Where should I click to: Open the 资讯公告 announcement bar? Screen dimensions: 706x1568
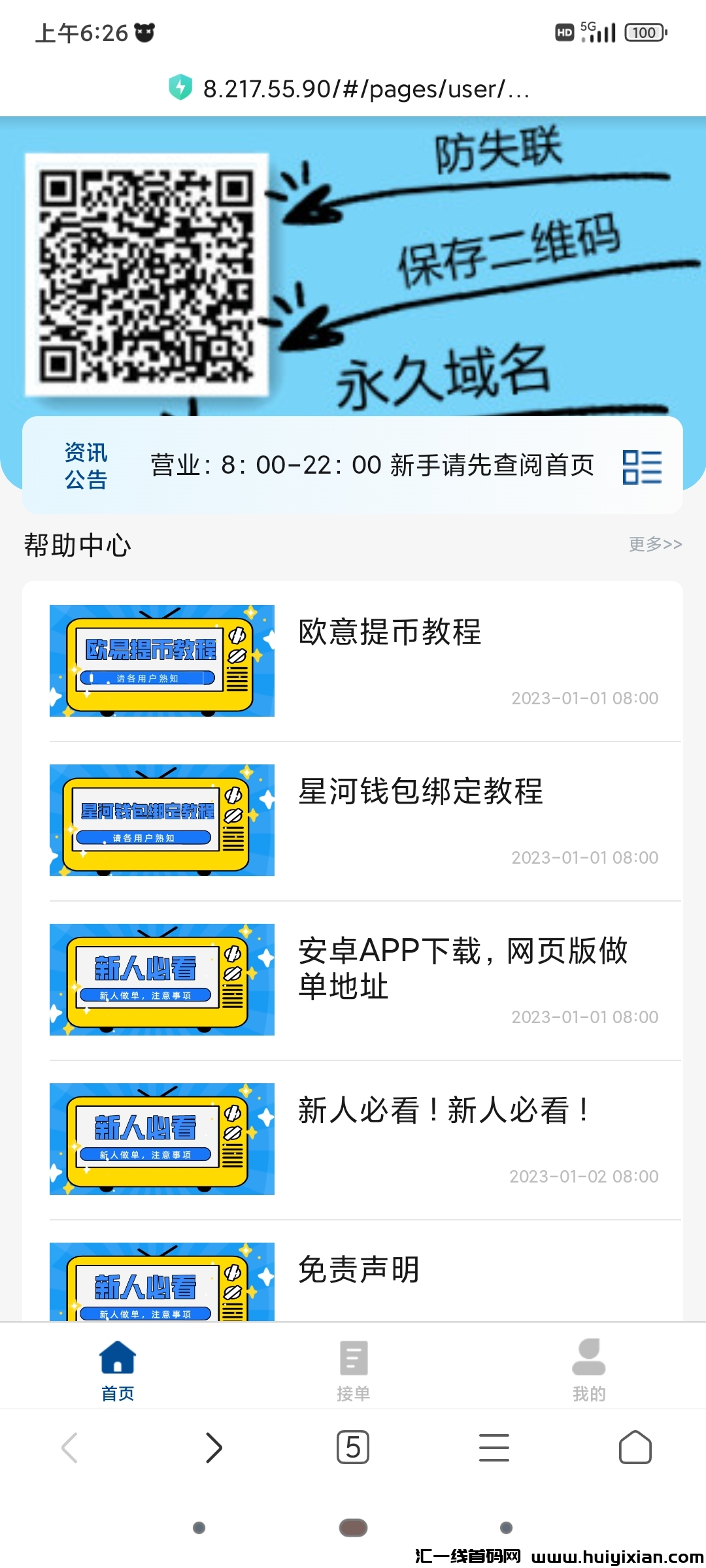coord(371,466)
